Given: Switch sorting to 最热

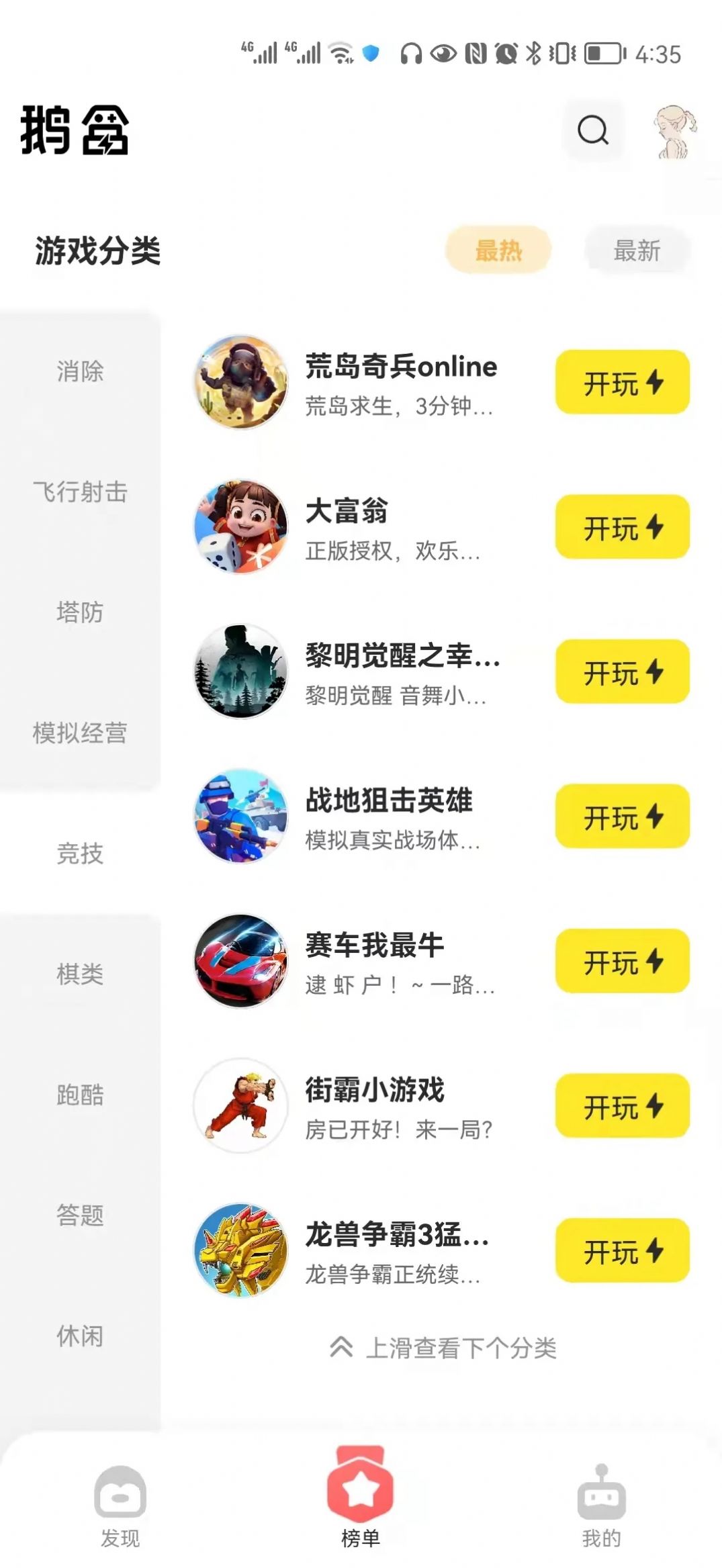Looking at the screenshot, I should 498,250.
